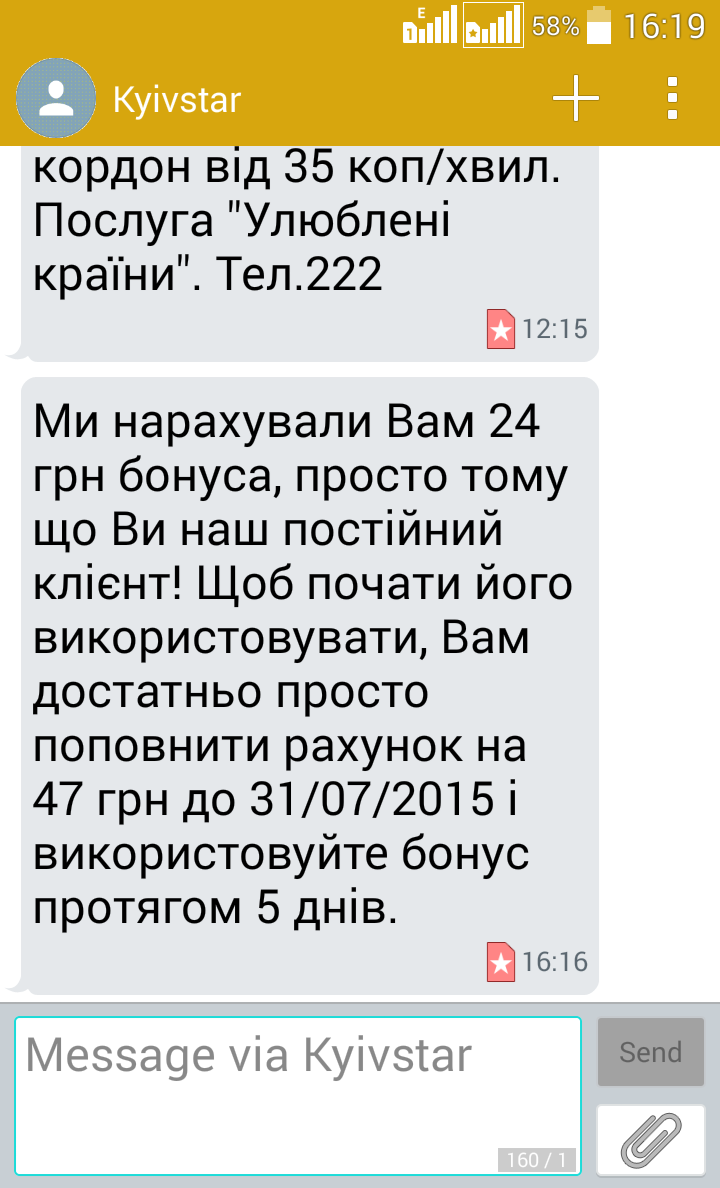Open the three-dot overflow menu

pyautogui.click(x=673, y=98)
